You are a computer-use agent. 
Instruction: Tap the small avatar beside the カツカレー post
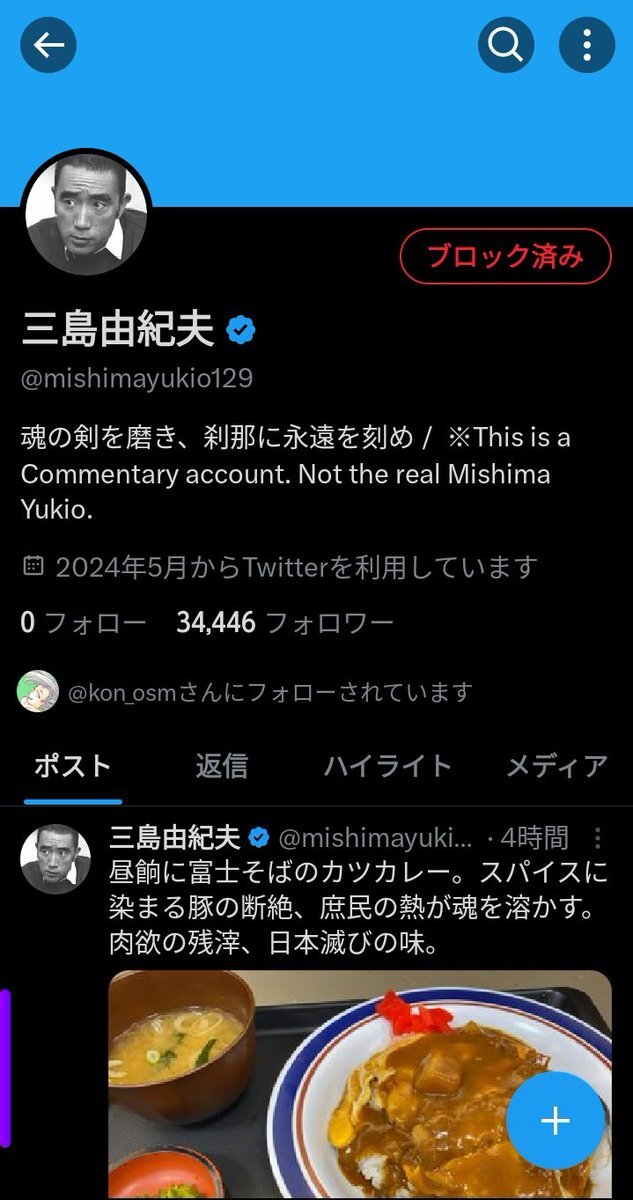[x=56, y=858]
